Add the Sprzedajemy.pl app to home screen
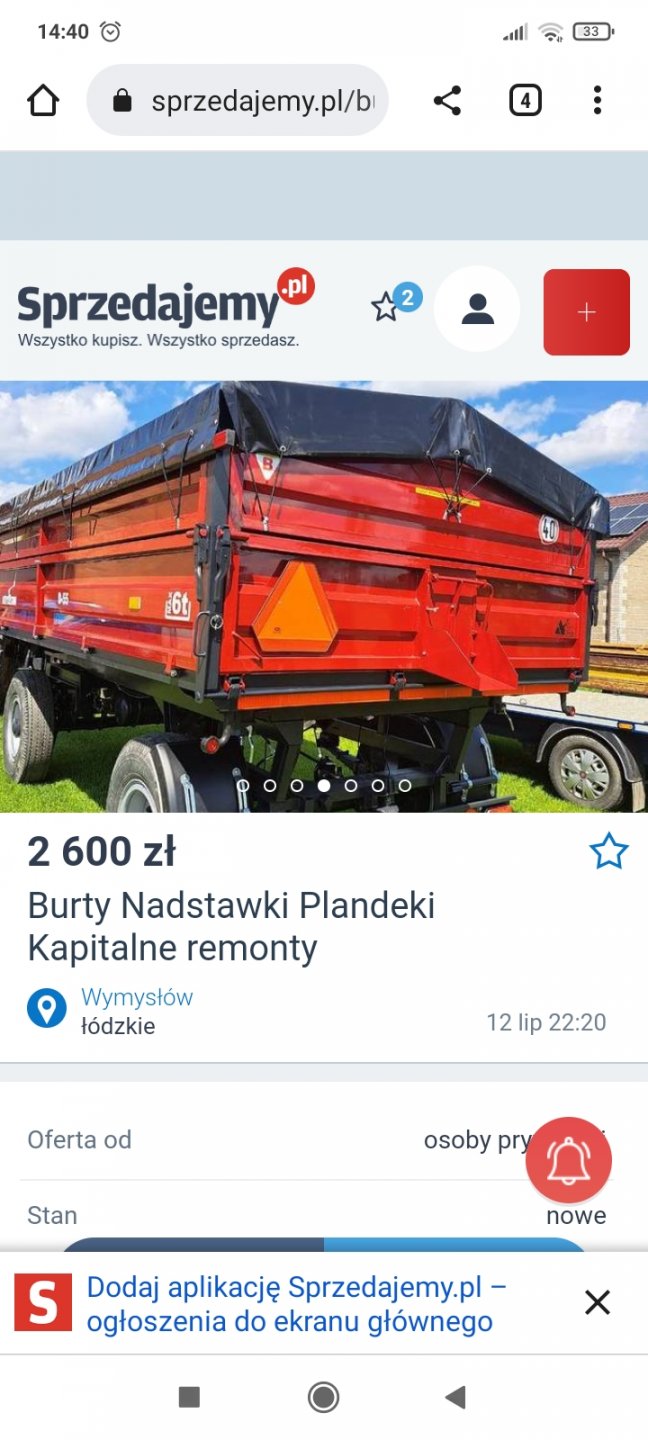This screenshot has width=648, height=1440. [296, 1303]
